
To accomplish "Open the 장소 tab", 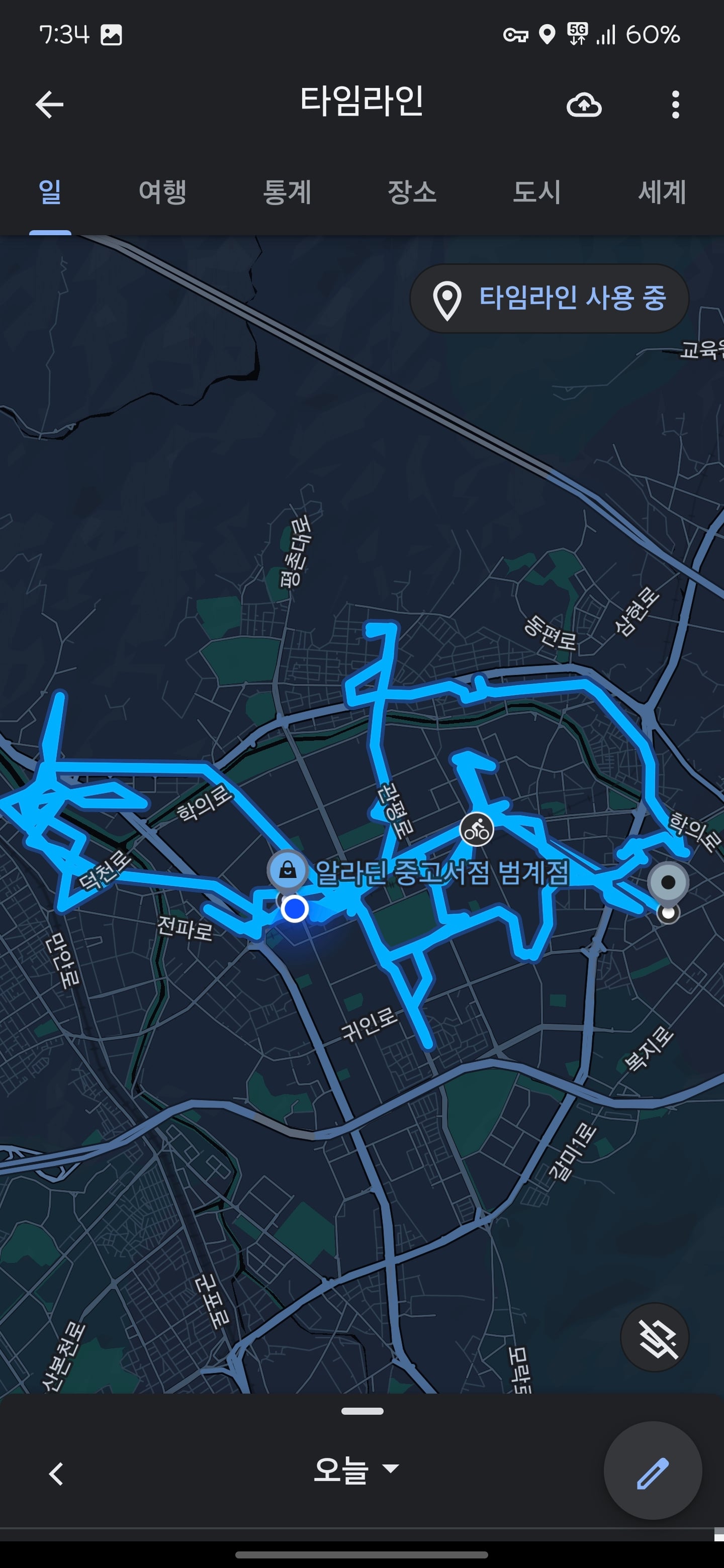I will pos(412,192).
